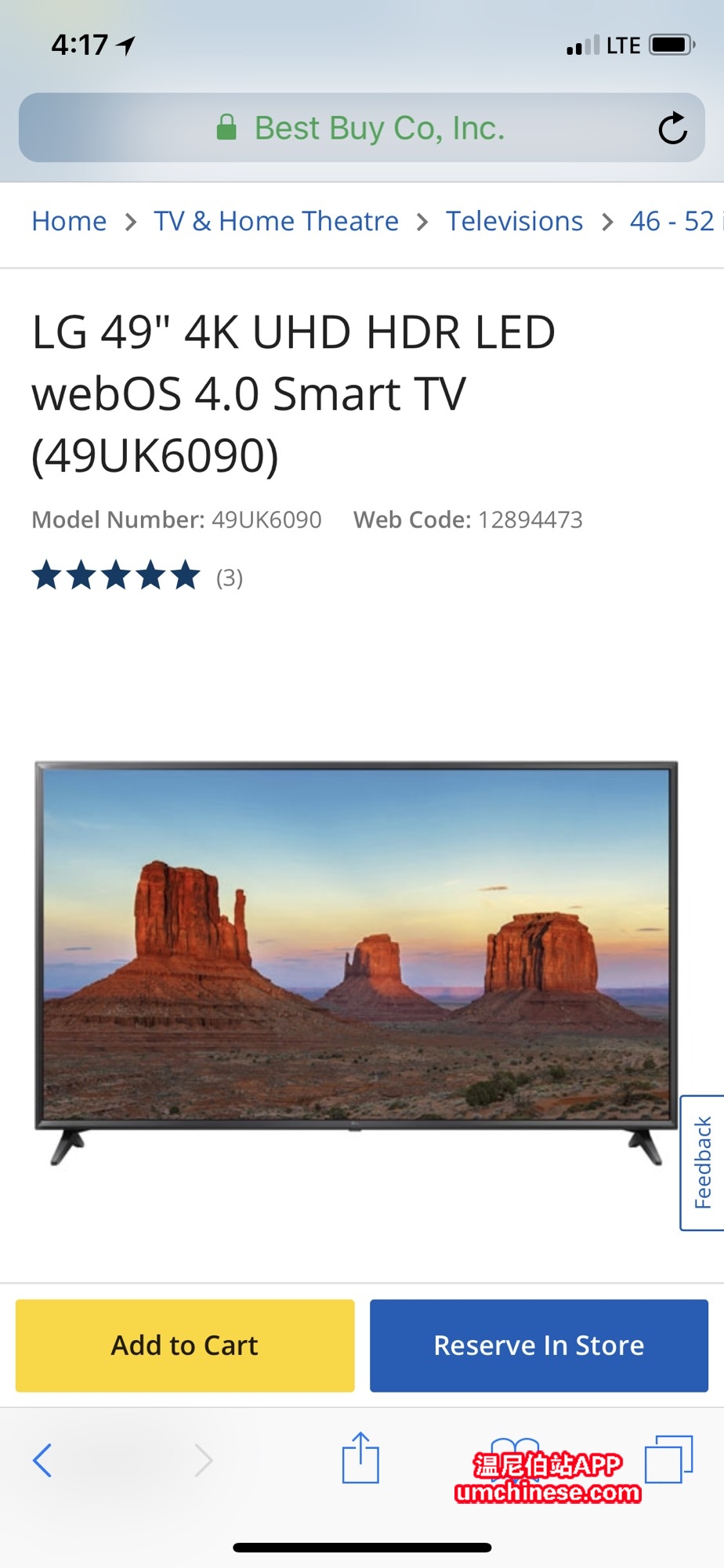This screenshot has height=1568, width=724.
Task: Show open Safari tabs
Action: coord(668,1458)
